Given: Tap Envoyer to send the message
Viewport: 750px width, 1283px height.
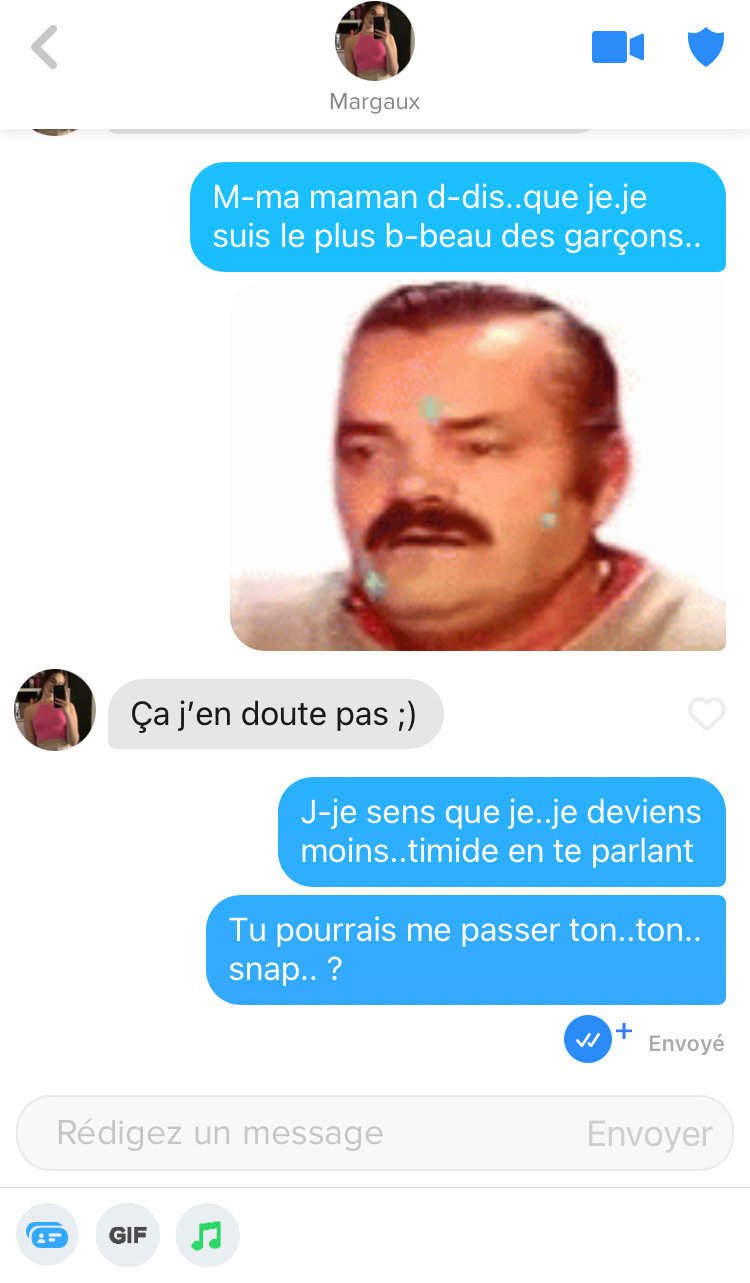Looking at the screenshot, I should (649, 1134).
